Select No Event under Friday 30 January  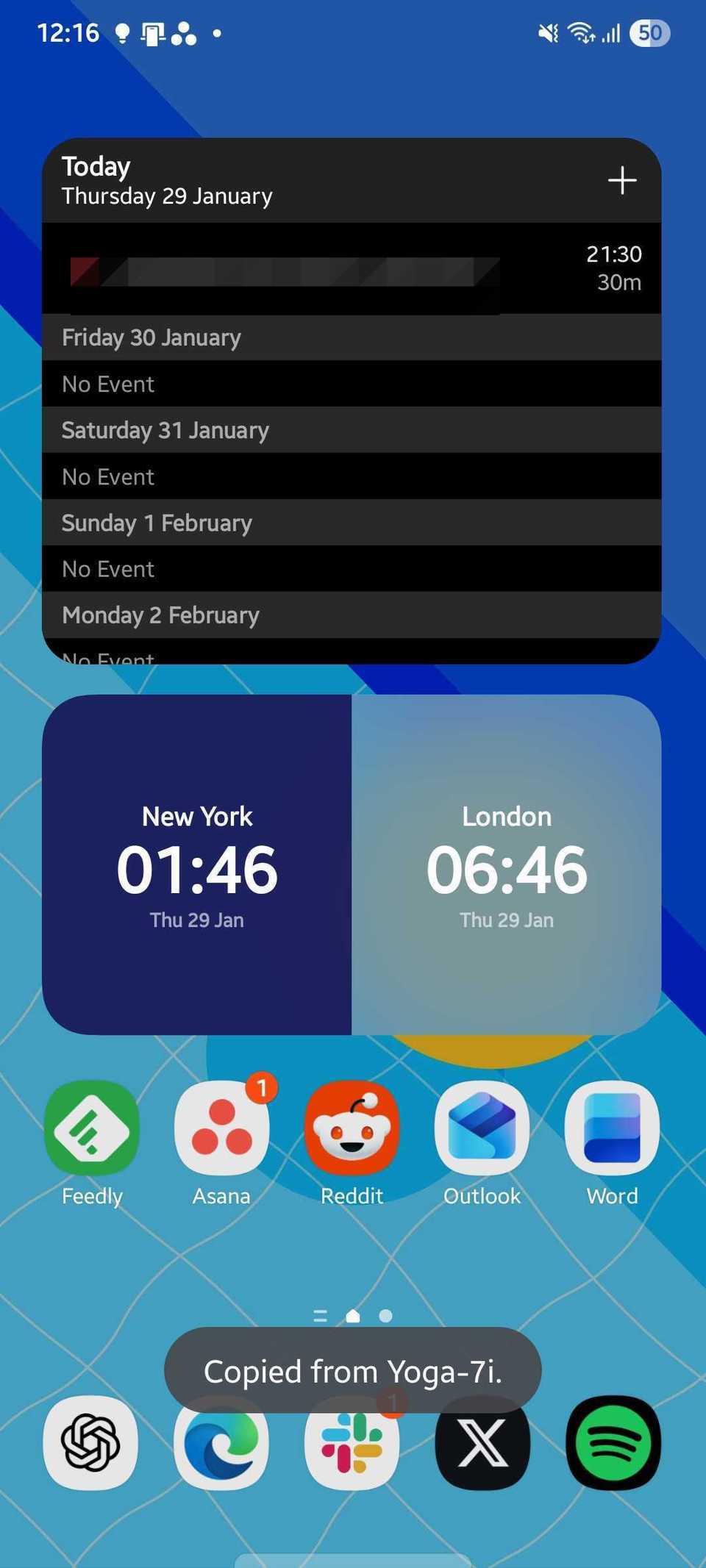353,384
